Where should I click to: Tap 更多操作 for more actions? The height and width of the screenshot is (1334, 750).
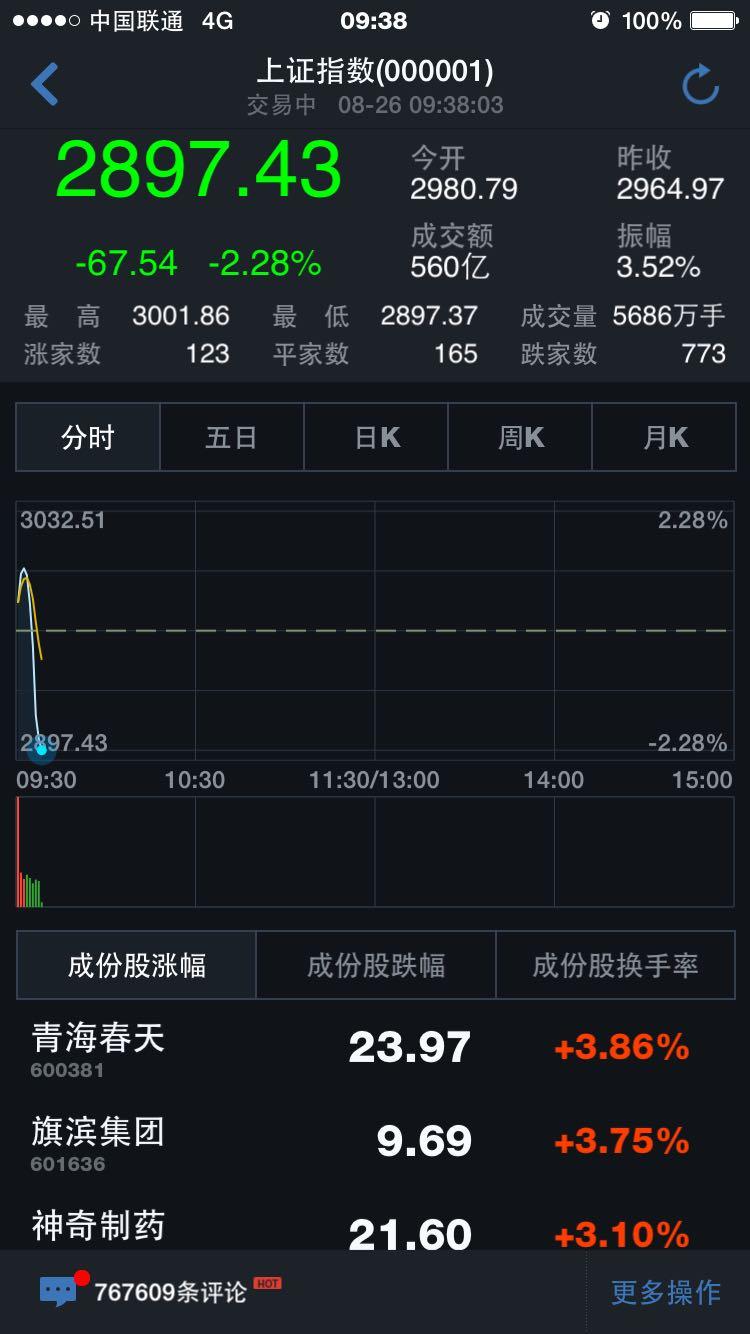663,1293
